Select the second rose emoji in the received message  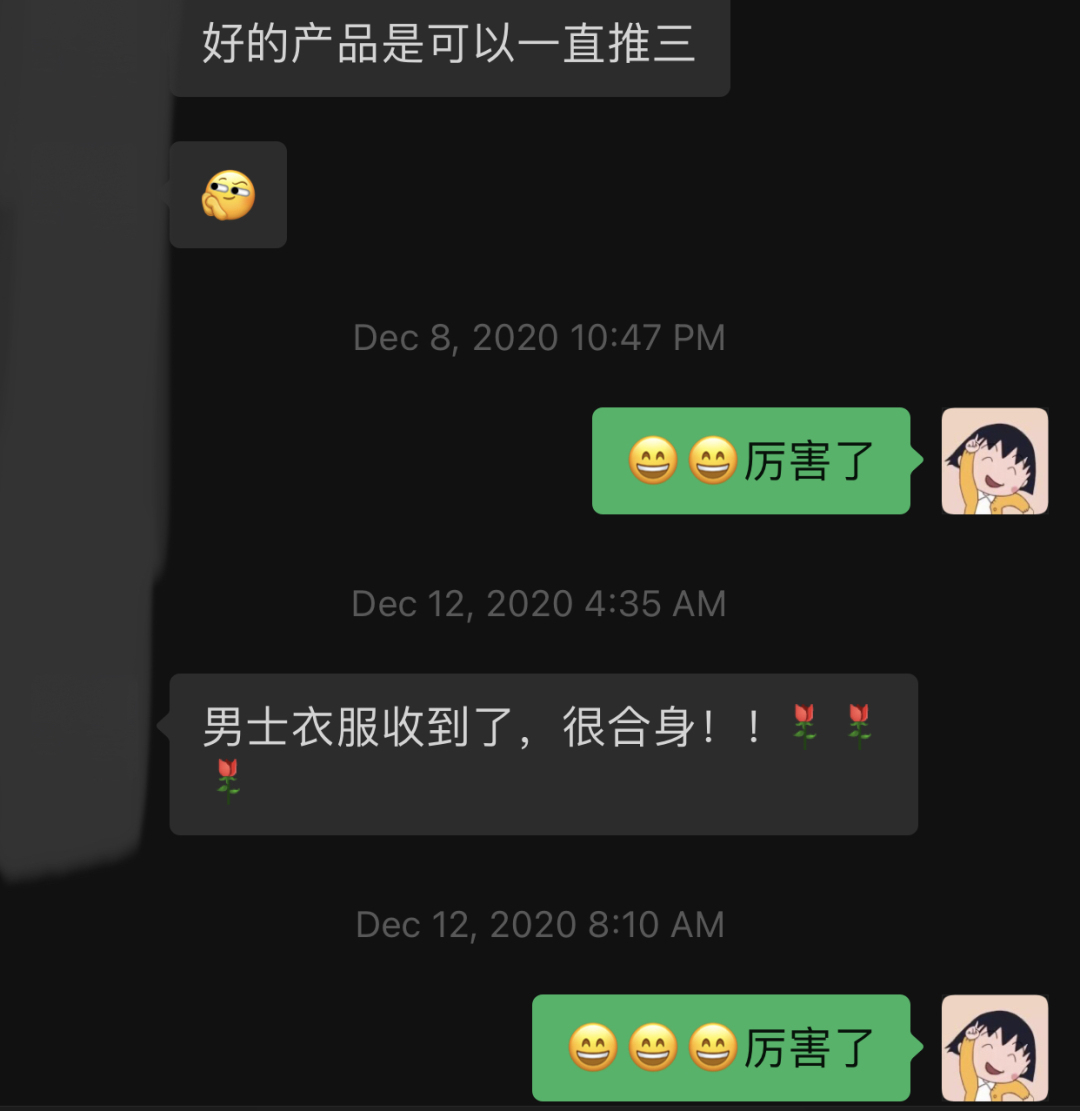click(858, 726)
